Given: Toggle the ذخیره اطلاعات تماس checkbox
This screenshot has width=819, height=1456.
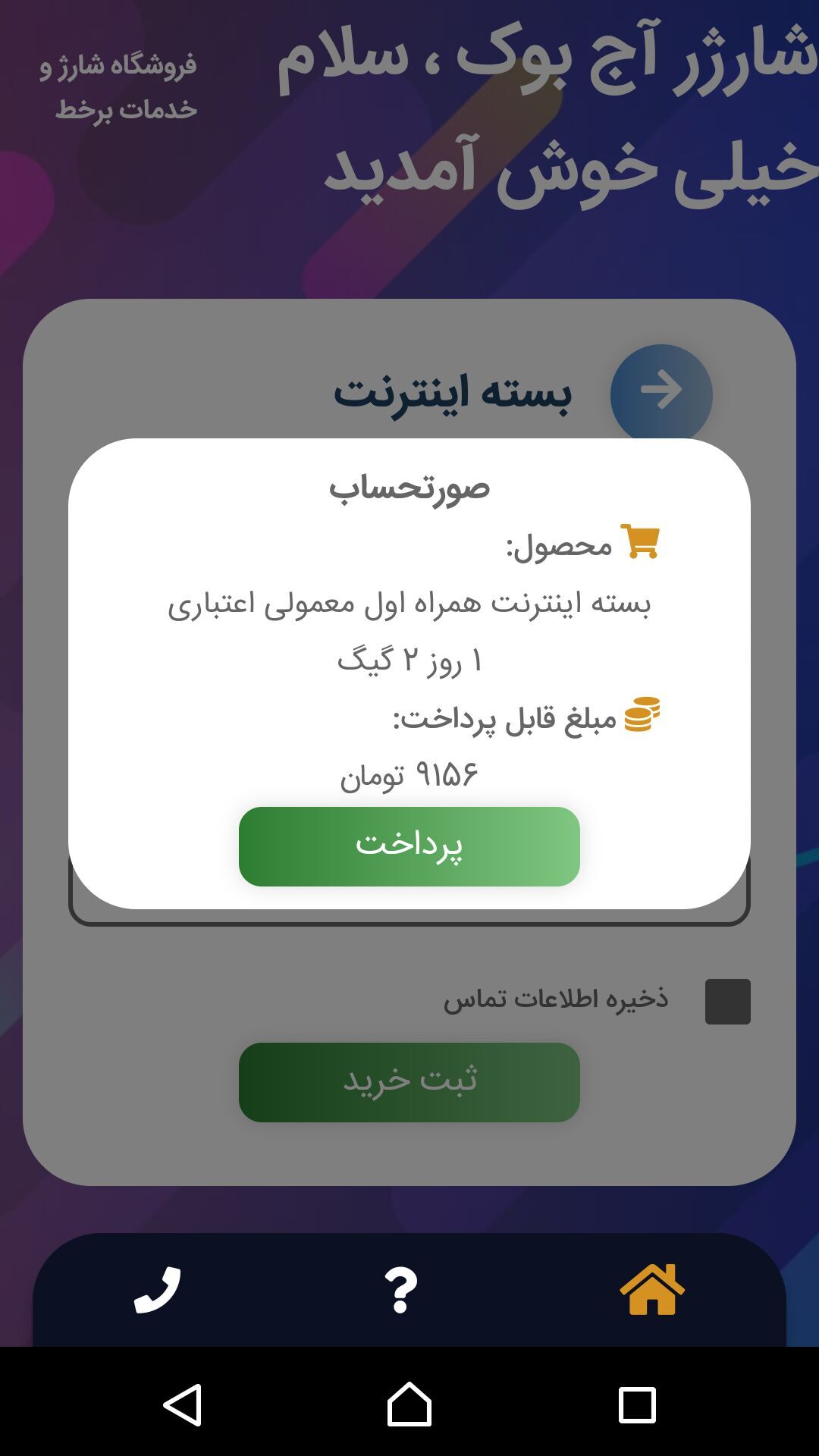Looking at the screenshot, I should [x=727, y=1001].
